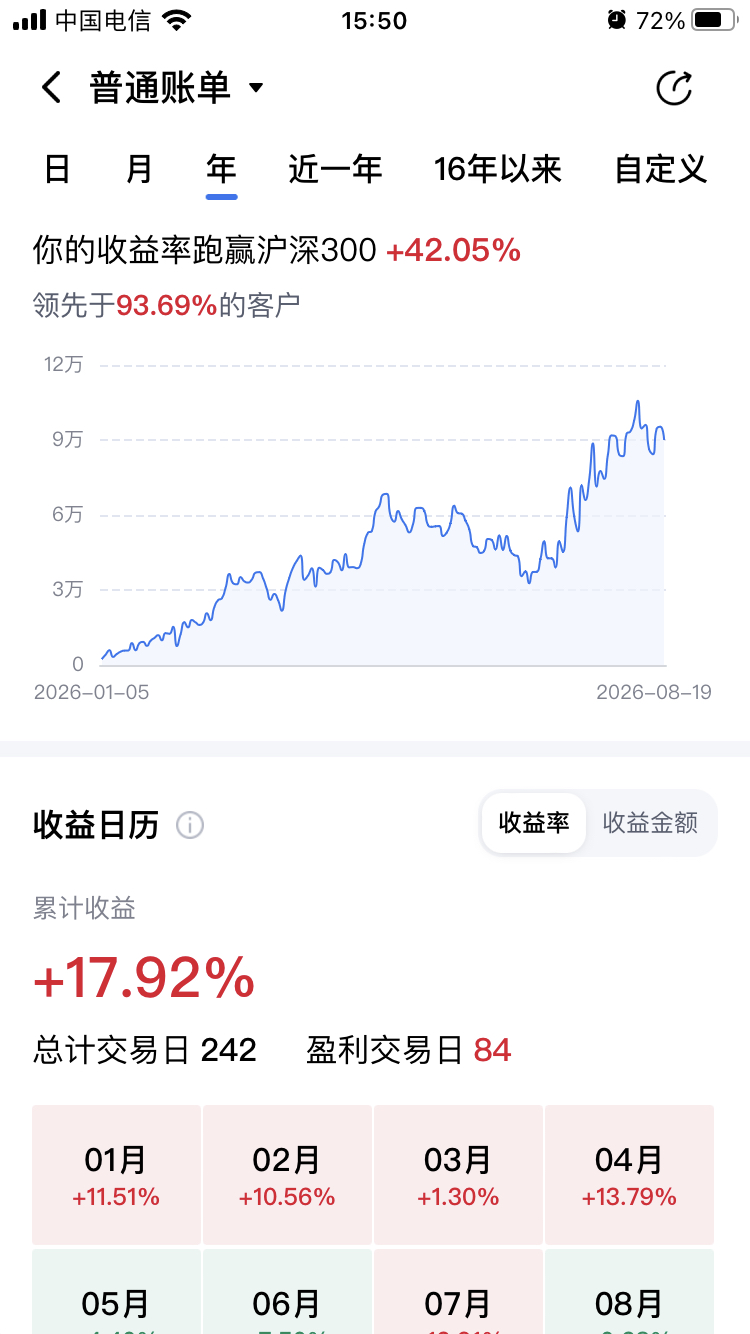The width and height of the screenshot is (750, 1334).
Task: Switch to 收益金额 view
Action: point(650,823)
